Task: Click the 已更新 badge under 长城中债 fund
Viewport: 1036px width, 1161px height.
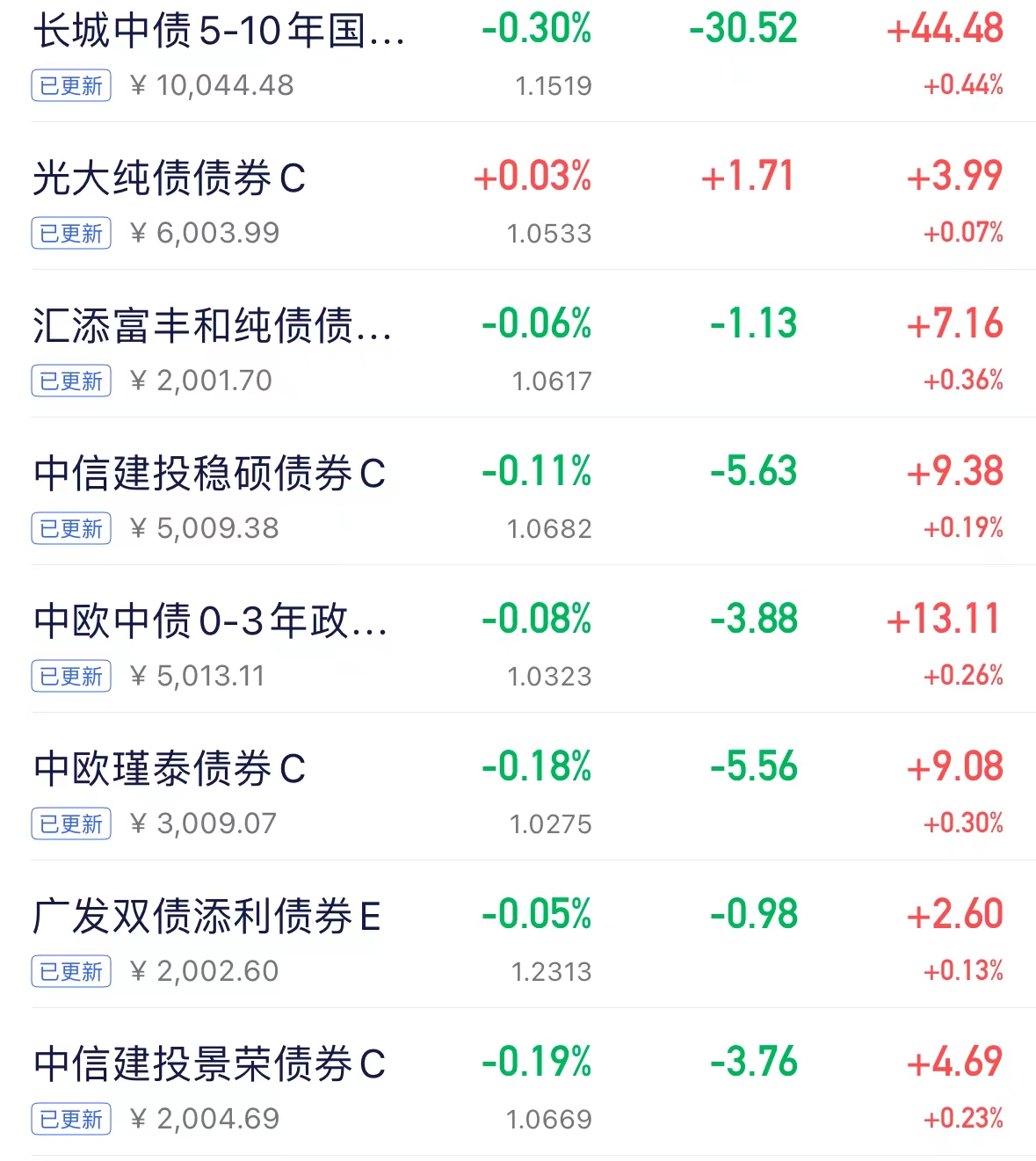Action: tap(70, 85)
